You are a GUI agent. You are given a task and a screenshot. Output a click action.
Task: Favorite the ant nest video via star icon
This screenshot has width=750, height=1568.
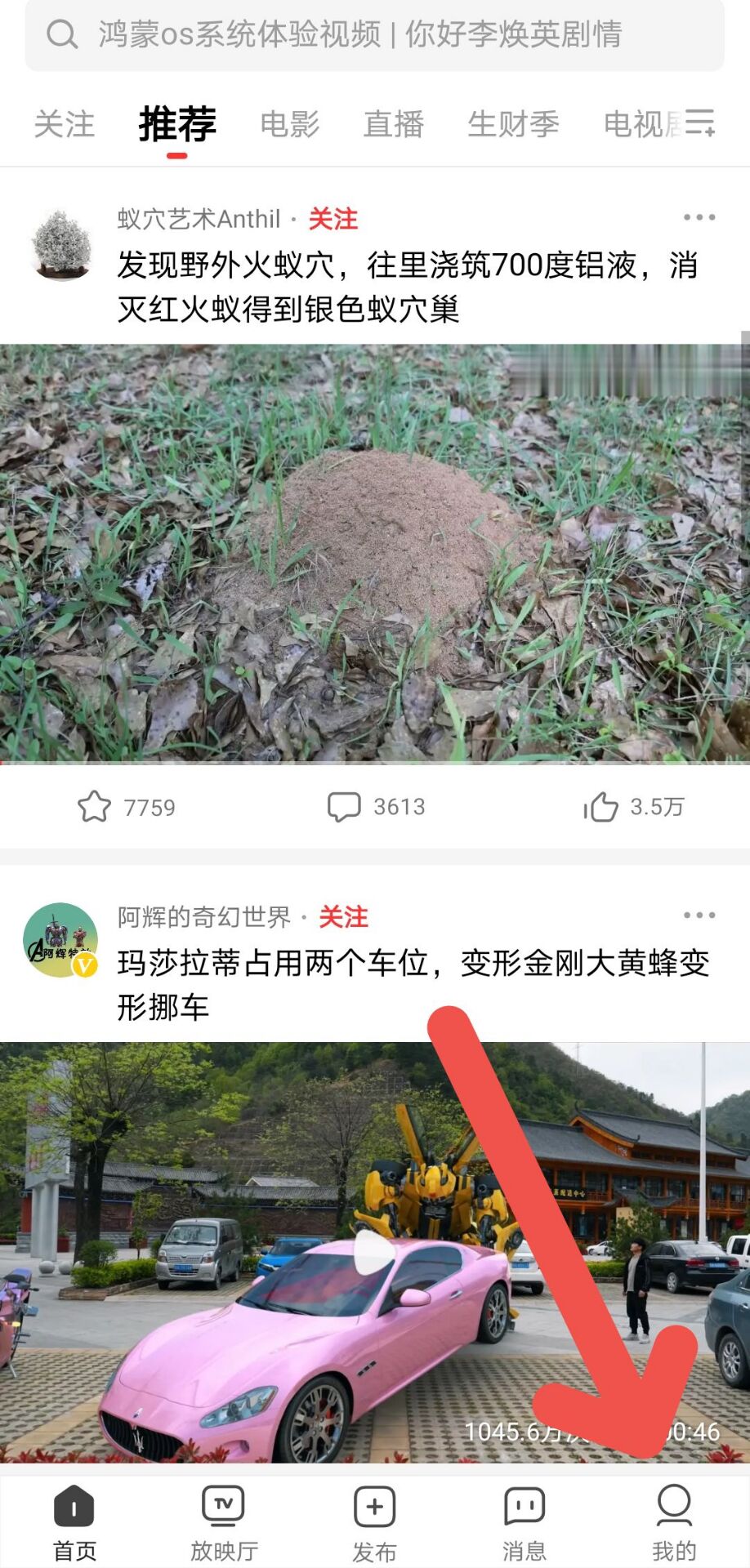point(94,807)
